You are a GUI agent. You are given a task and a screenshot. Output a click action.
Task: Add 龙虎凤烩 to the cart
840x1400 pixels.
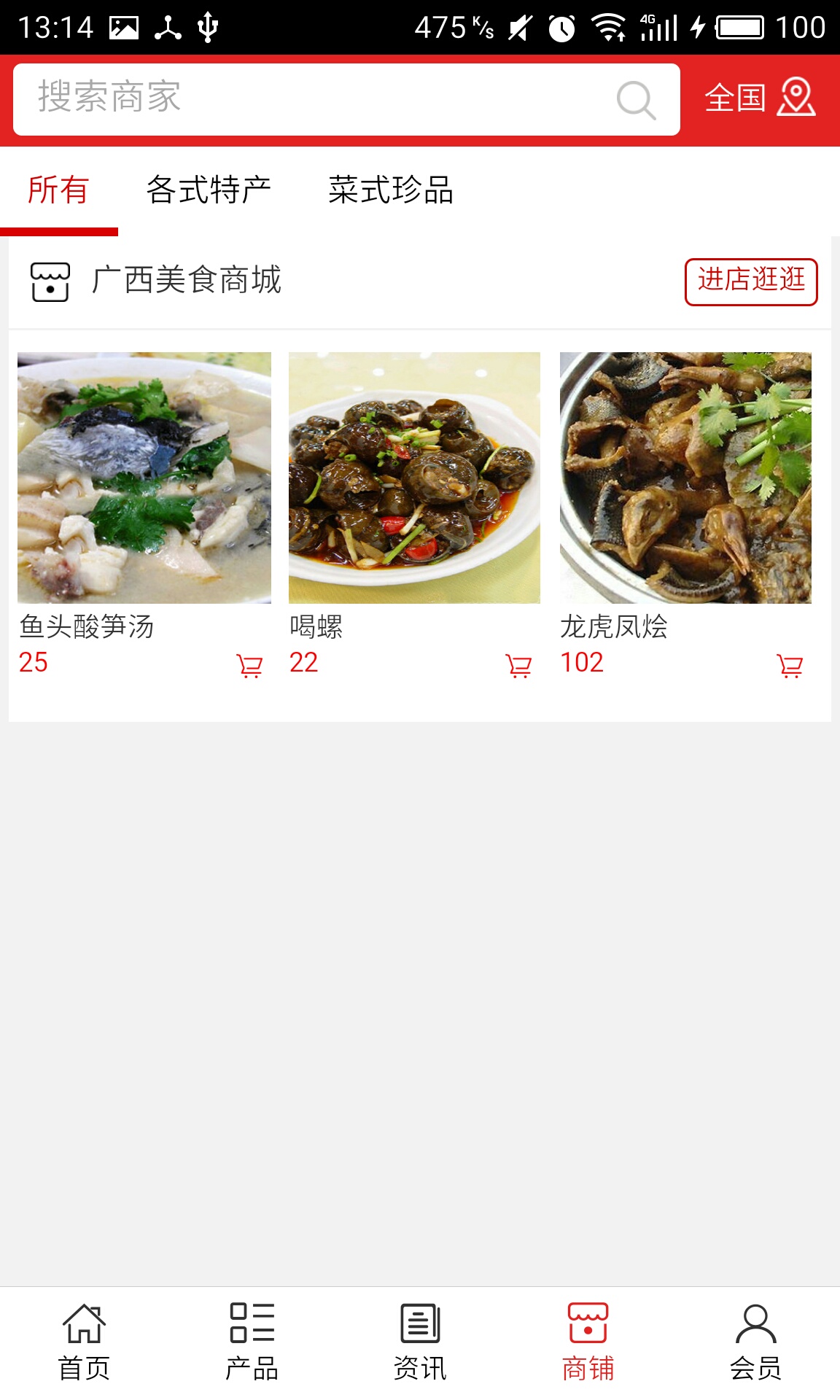tap(790, 666)
